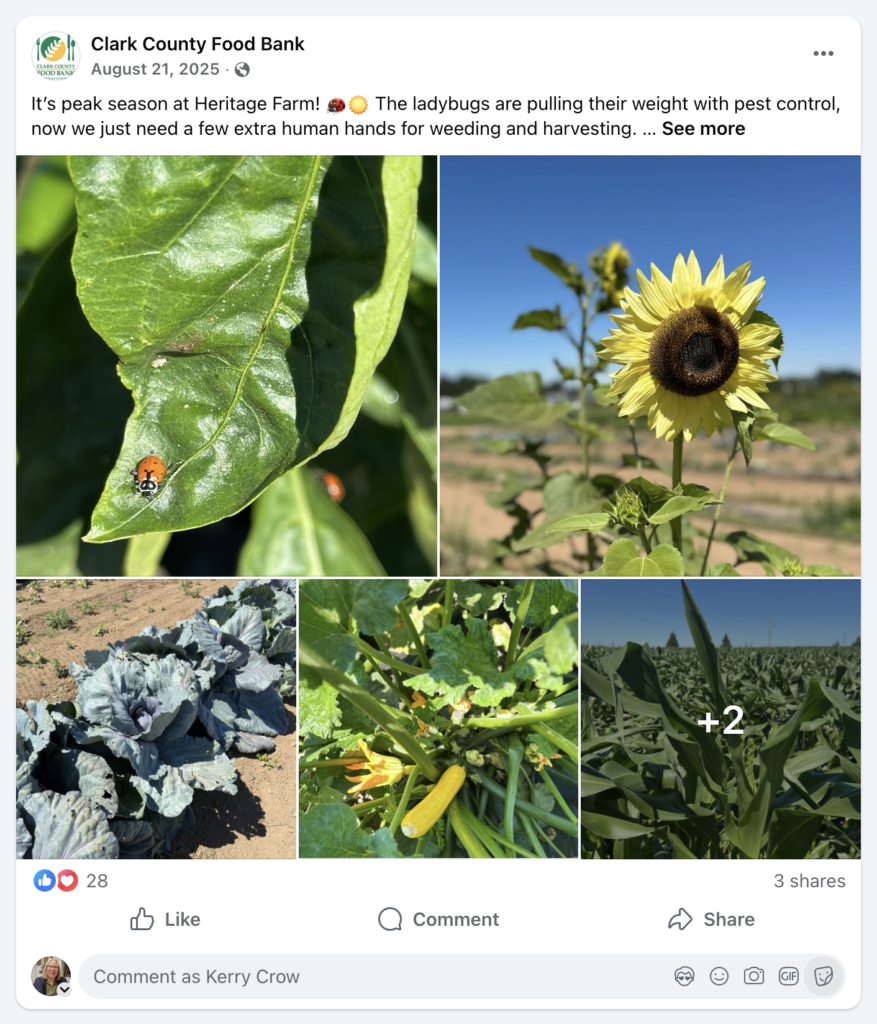Open the post's three-dot options menu
Screen dimensions: 877x1024
[x=823, y=54]
